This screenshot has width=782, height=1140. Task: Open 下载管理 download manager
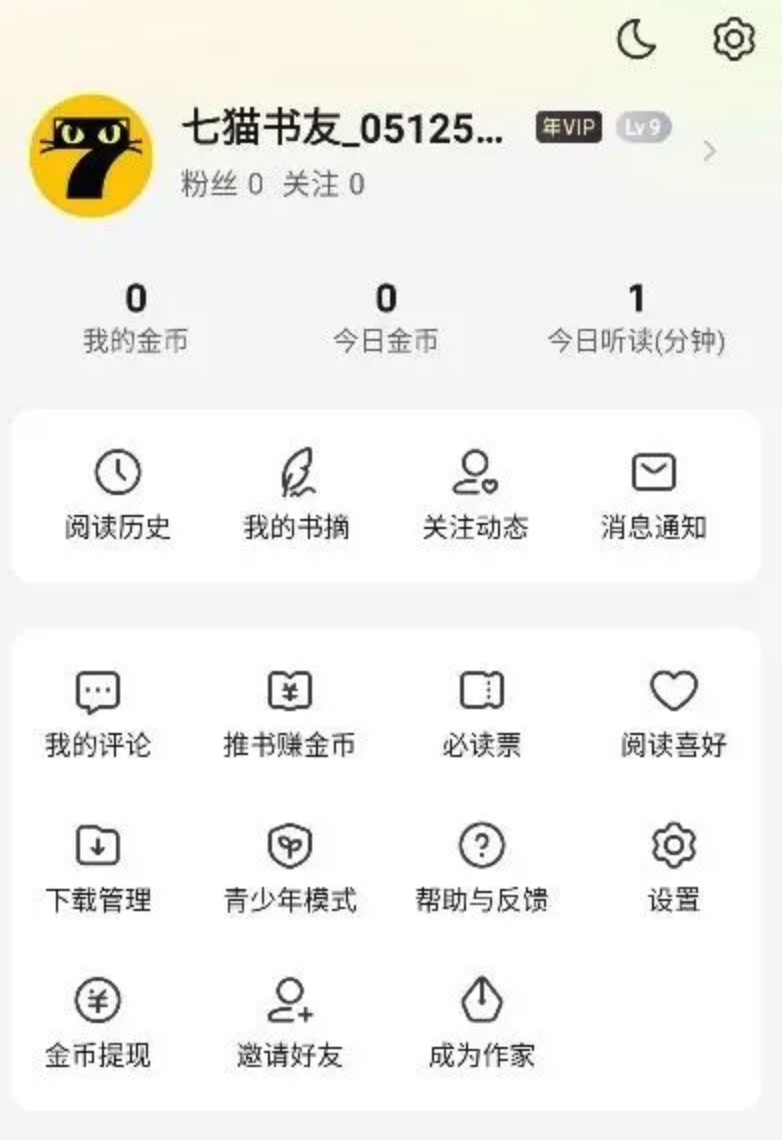[98, 868]
